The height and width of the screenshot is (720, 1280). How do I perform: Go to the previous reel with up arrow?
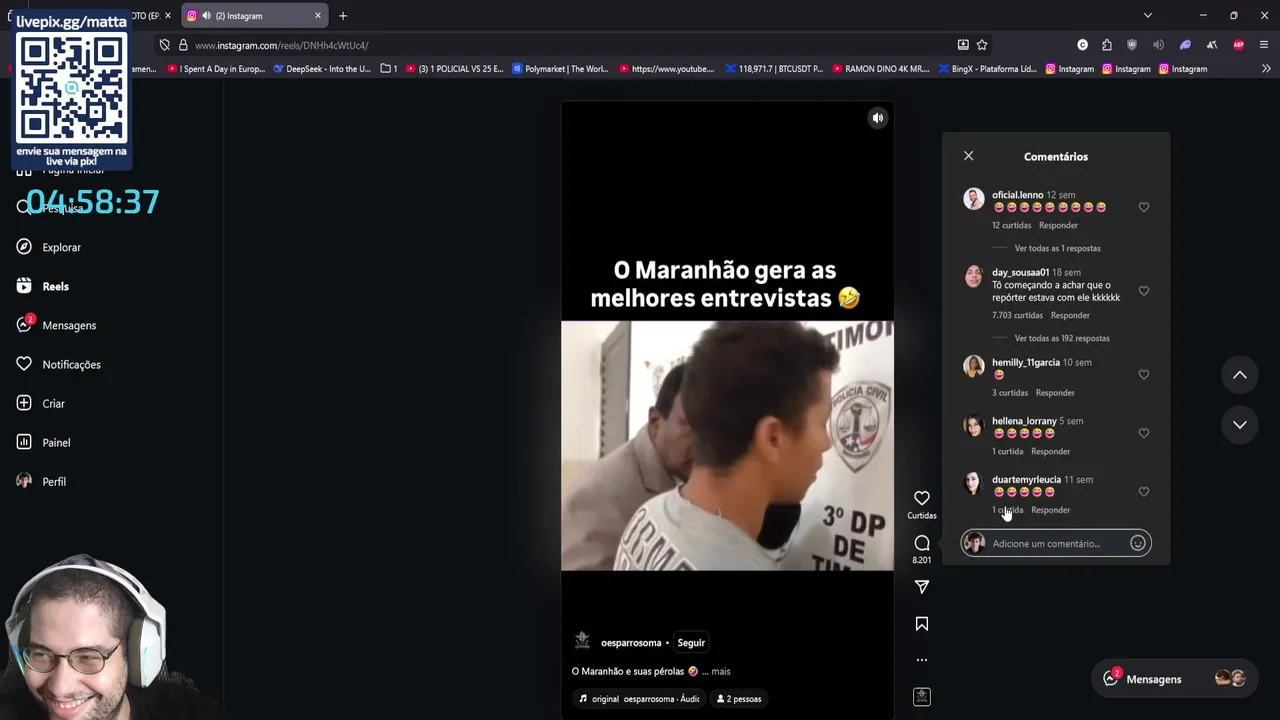click(1239, 375)
